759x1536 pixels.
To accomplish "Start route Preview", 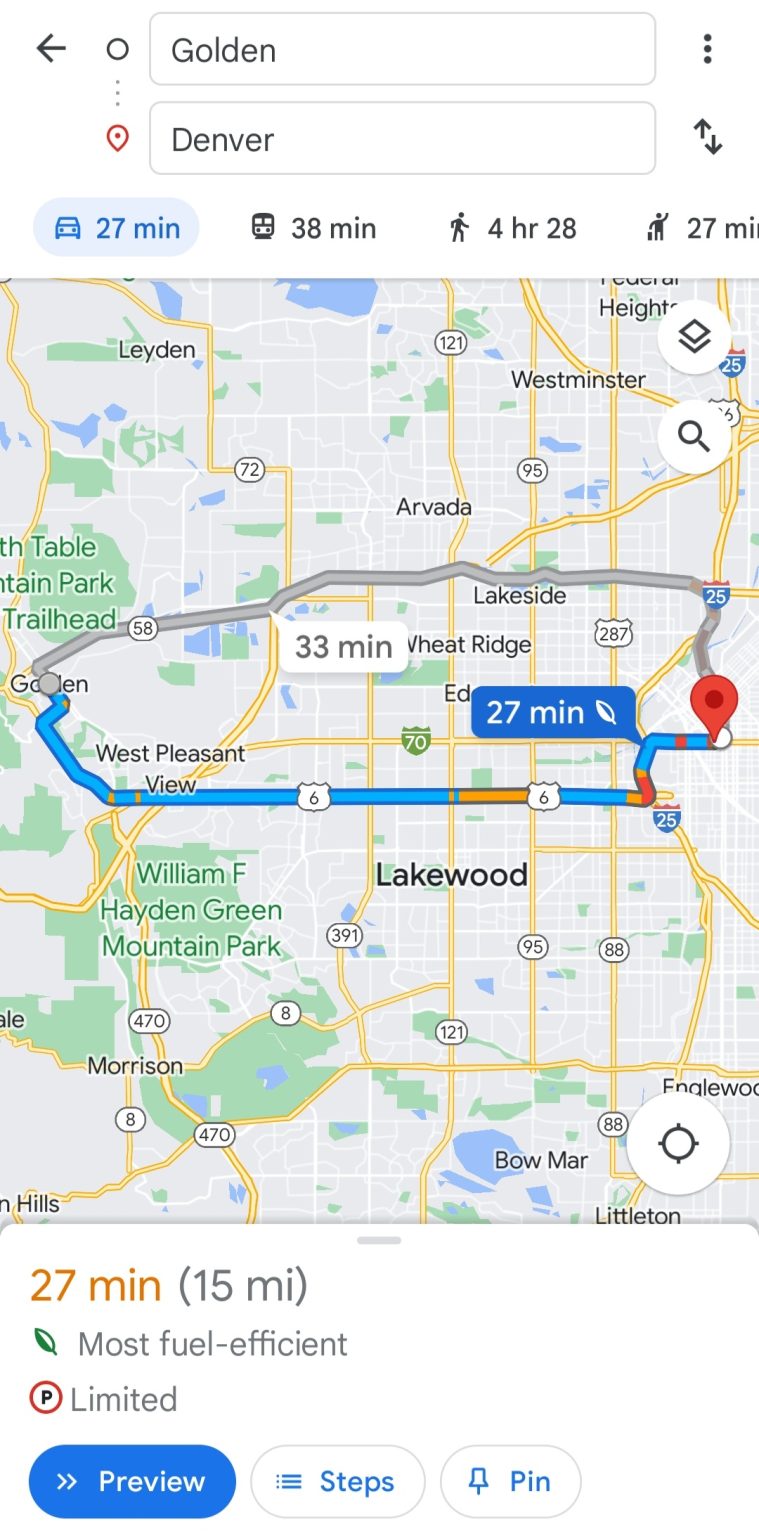I will point(132,1481).
